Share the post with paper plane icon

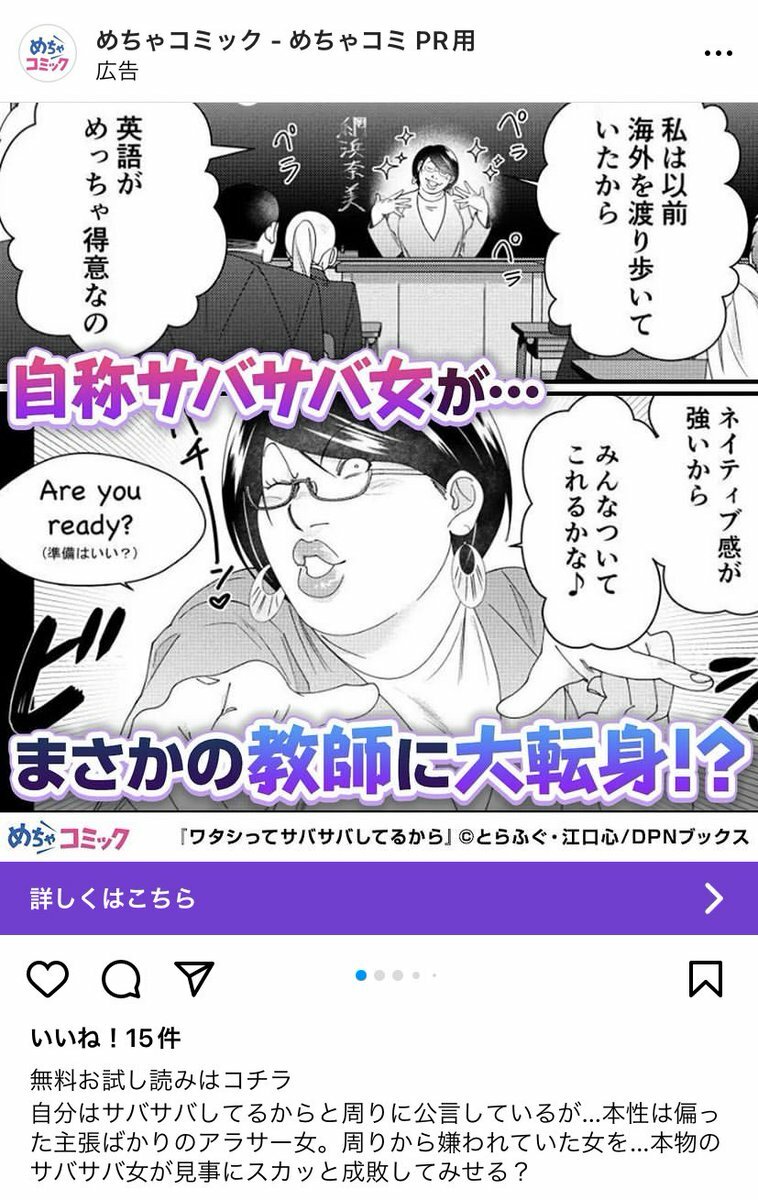194,978
